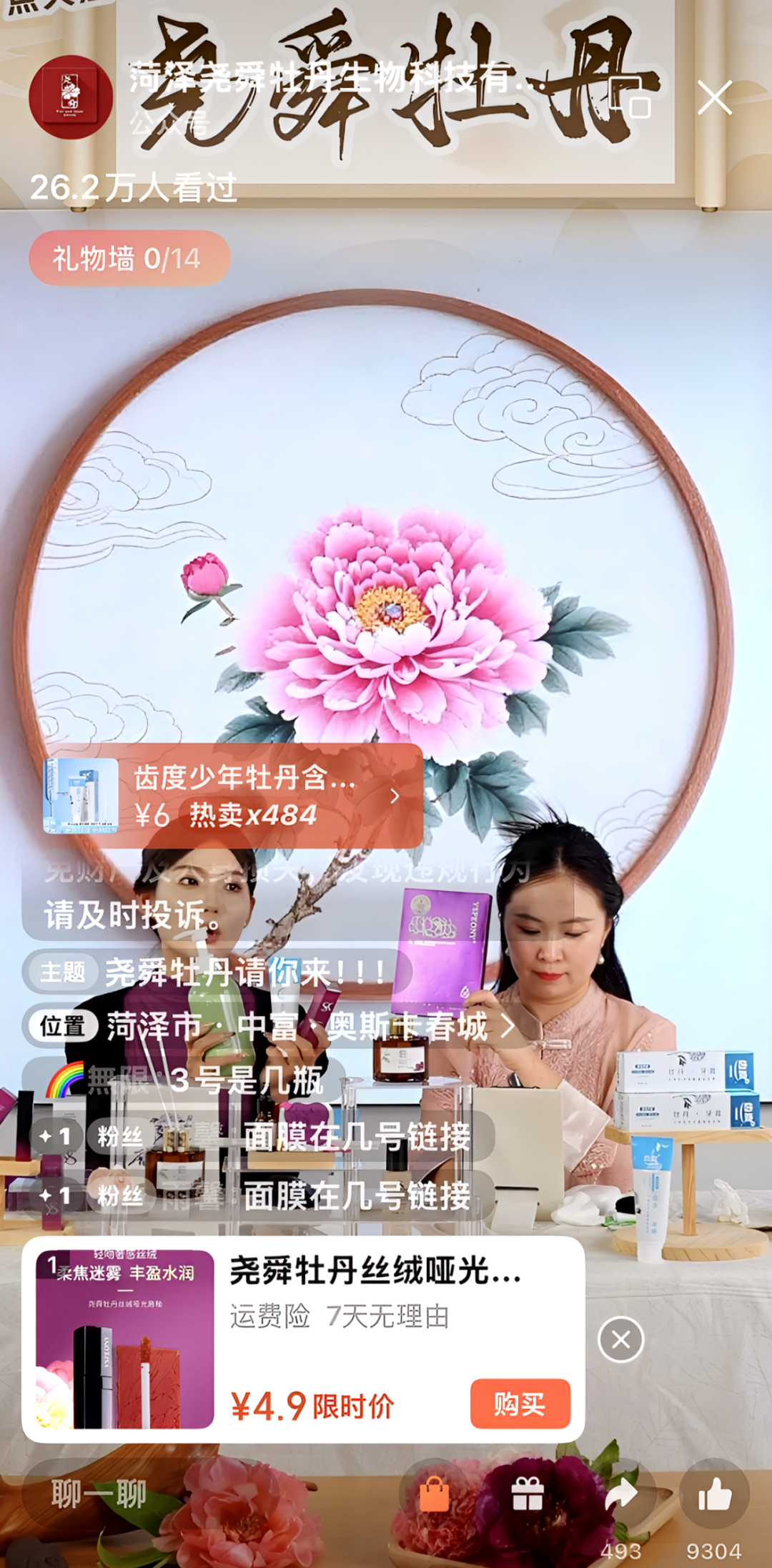Image resolution: width=772 pixels, height=1568 pixels.
Task: Share this live stream
Action: pyautogui.click(x=620, y=1494)
